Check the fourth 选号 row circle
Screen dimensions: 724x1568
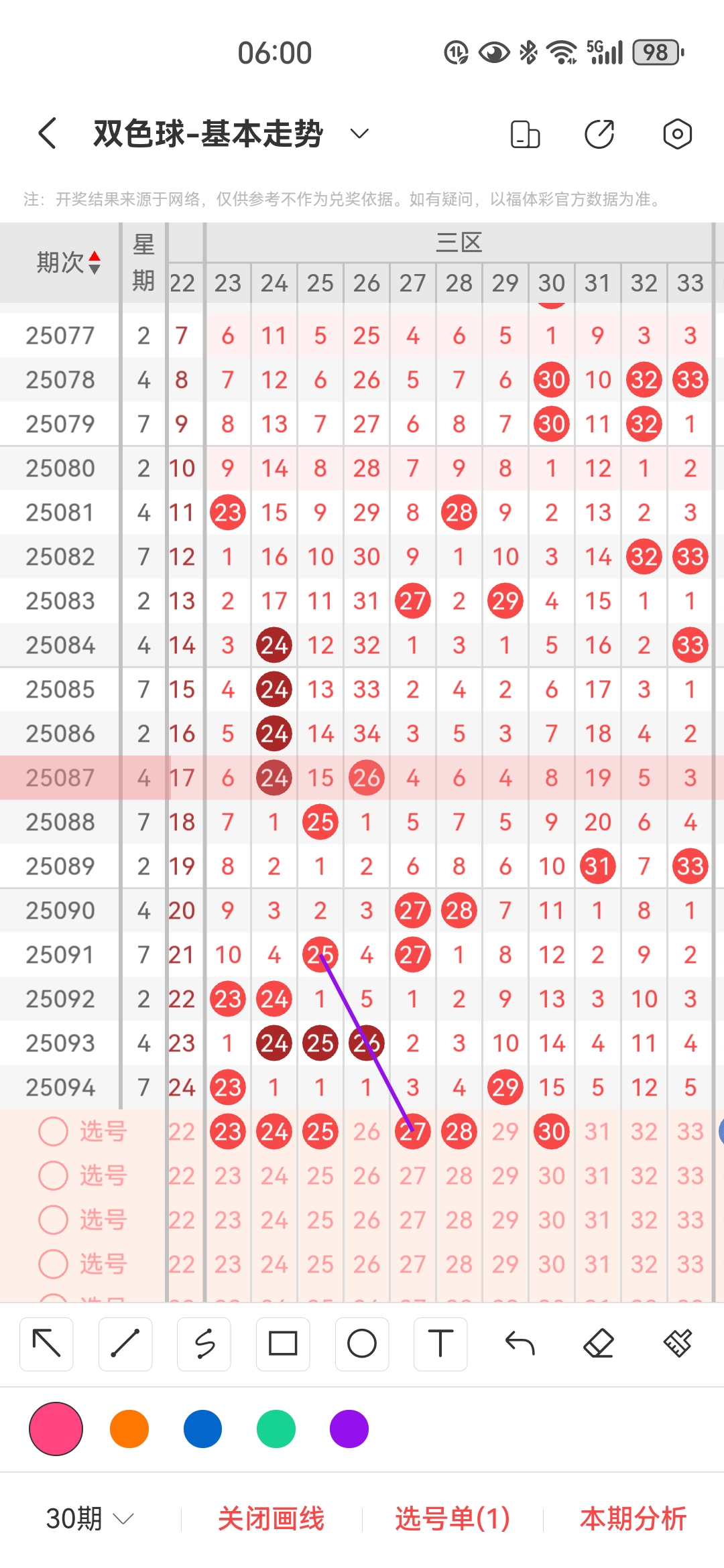[x=53, y=1263]
